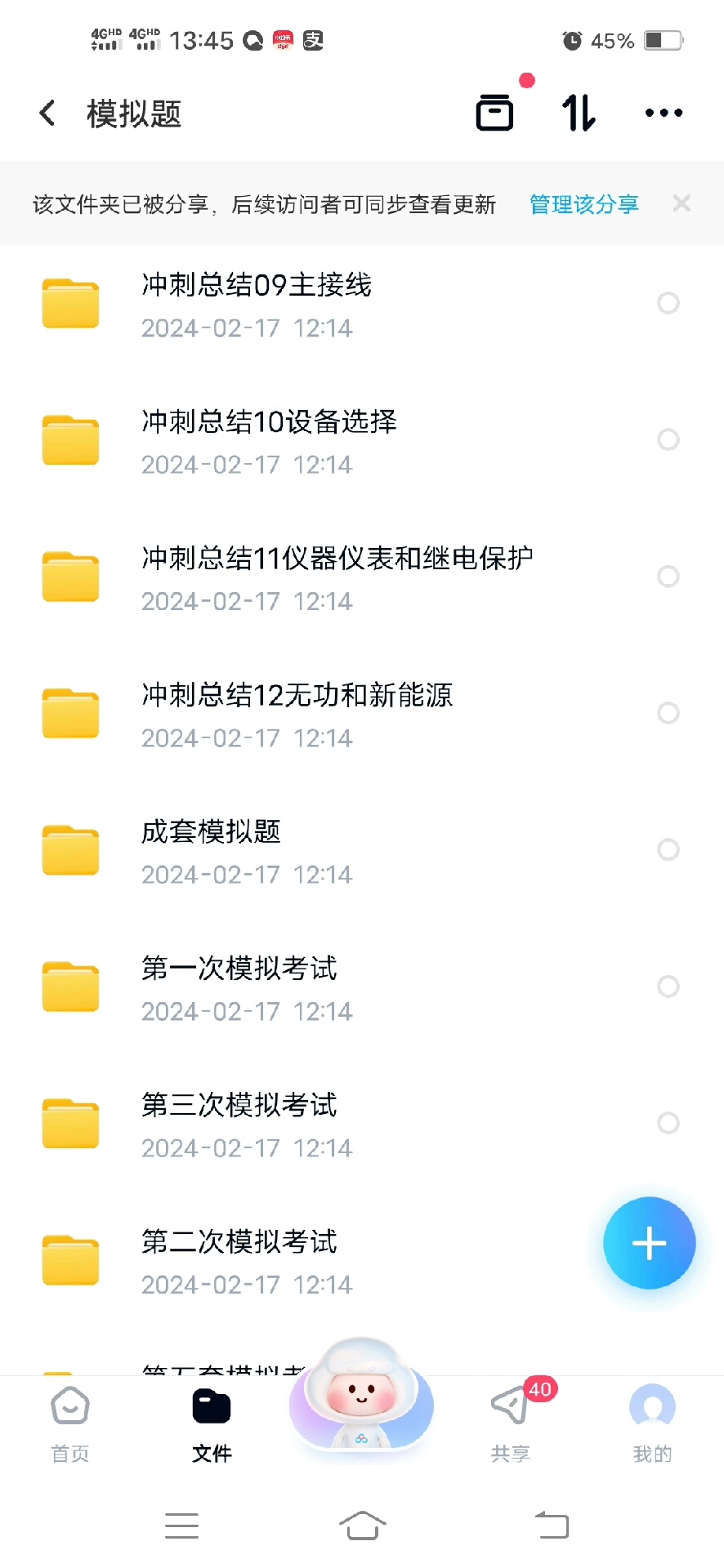The width and height of the screenshot is (724, 1568).
Task: Open the 第二次模拟考试 folder
Action: pos(239,1260)
